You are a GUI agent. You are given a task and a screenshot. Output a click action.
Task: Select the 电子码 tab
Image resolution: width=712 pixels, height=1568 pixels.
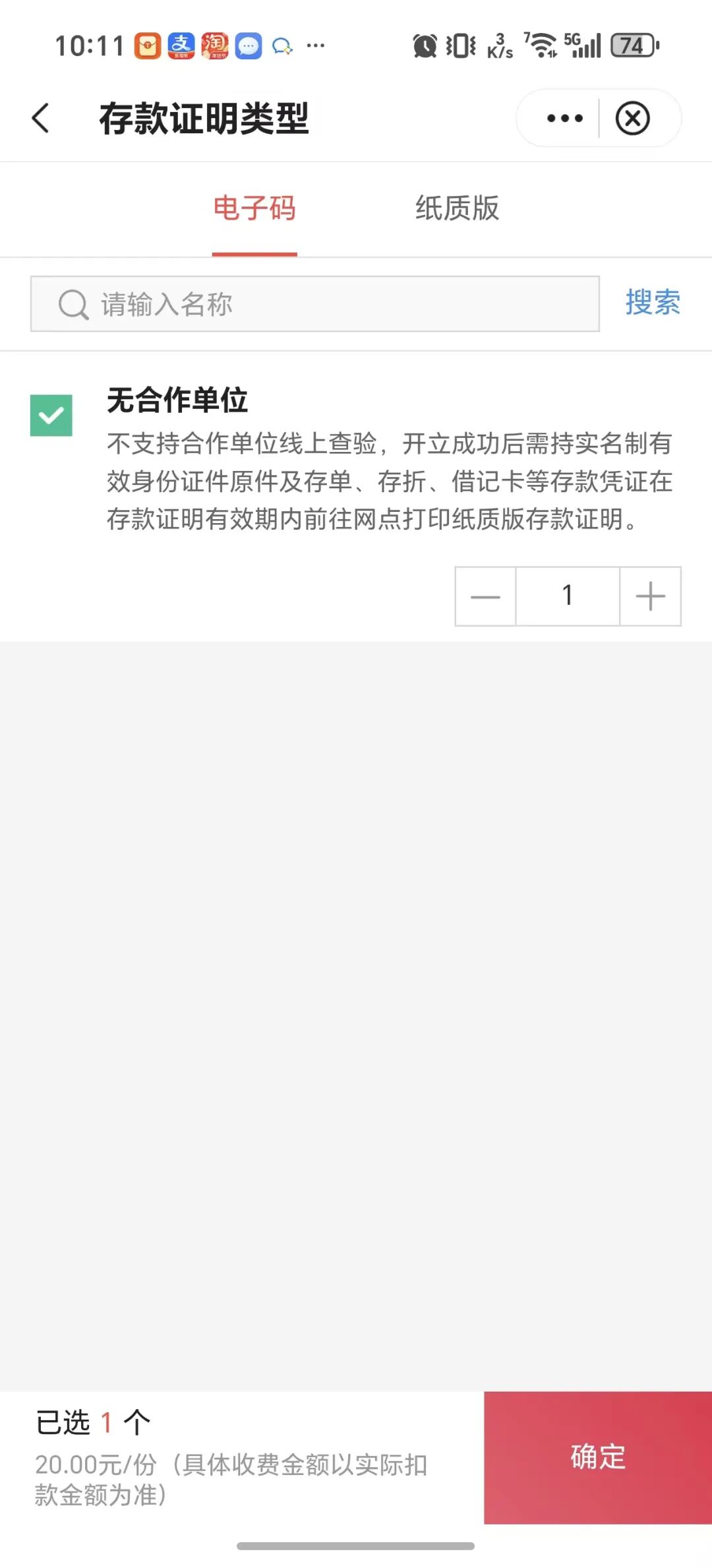pos(254,208)
